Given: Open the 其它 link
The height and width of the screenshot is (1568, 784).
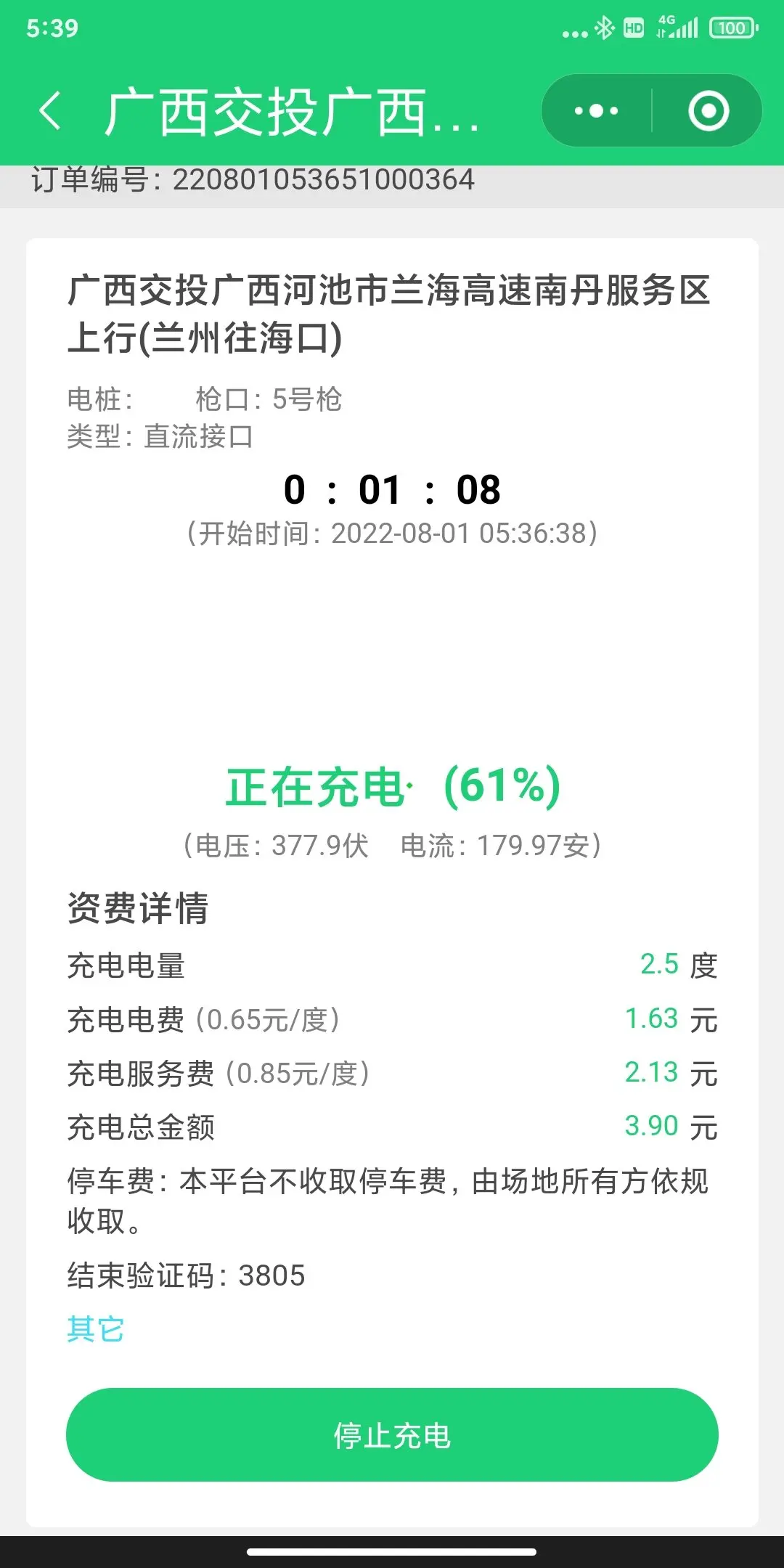Looking at the screenshot, I should 96,1329.
